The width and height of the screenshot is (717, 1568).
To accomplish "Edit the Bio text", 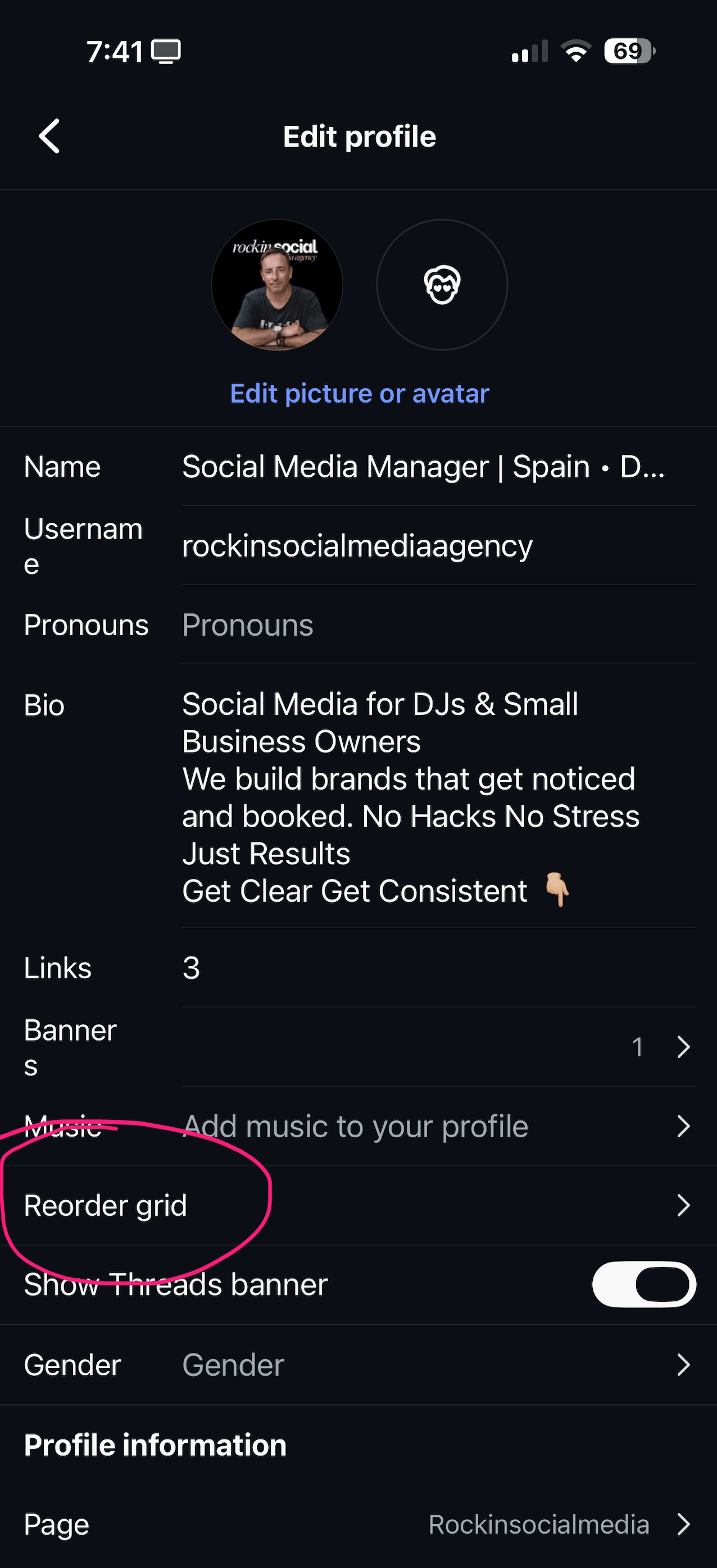I will tap(411, 797).
